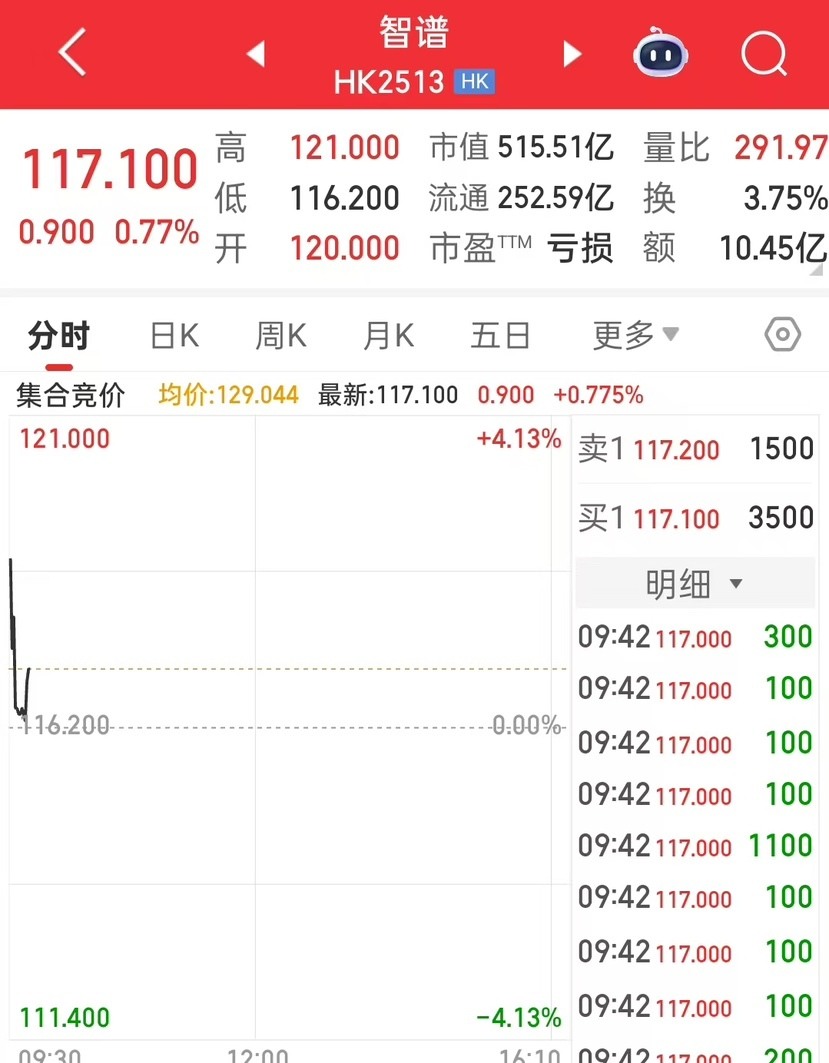
Task: Tap the 买1 117.100 quote row
Action: 696,518
